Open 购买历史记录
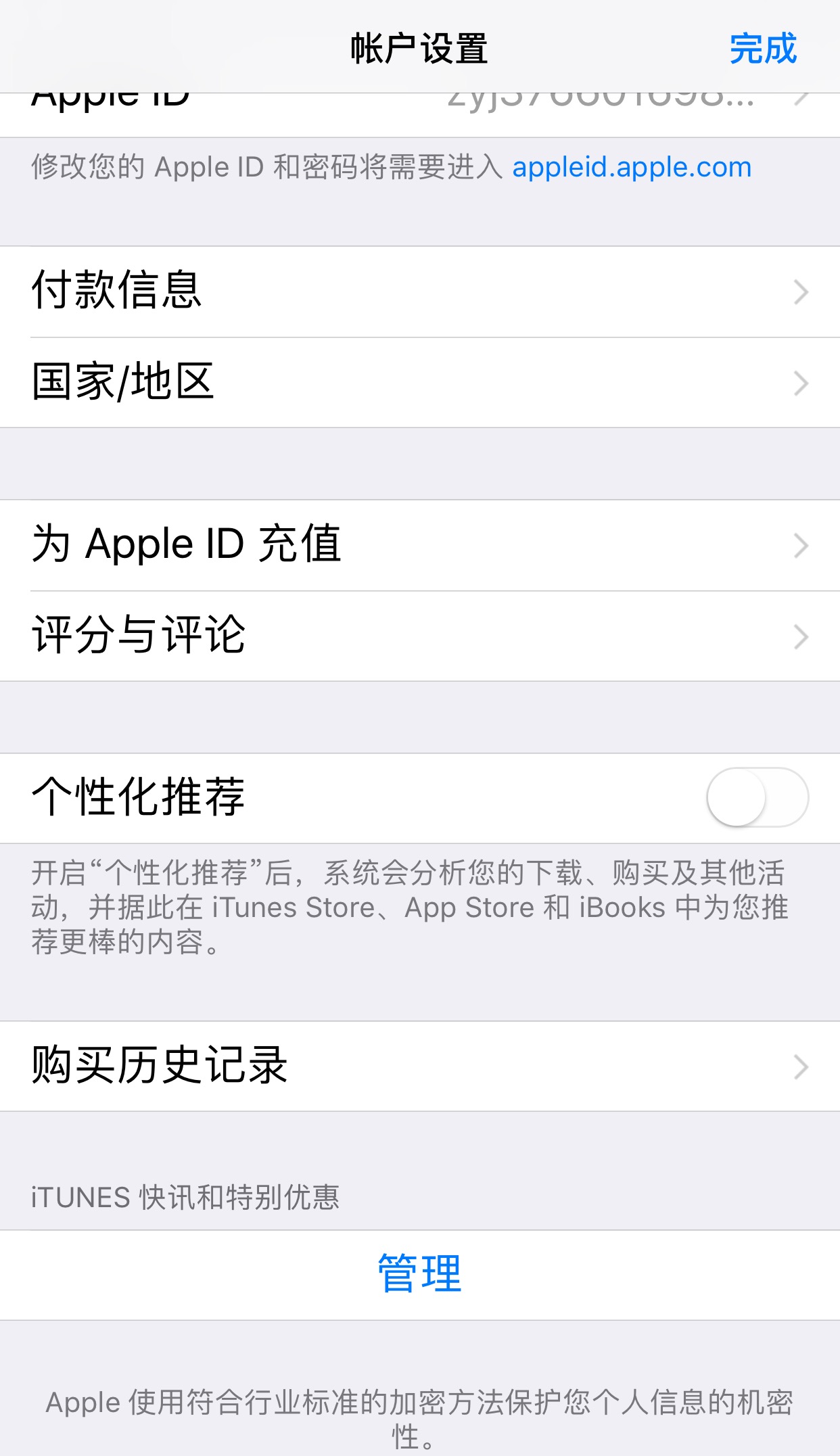Screen dimensions: 840x1456 point(419,1066)
